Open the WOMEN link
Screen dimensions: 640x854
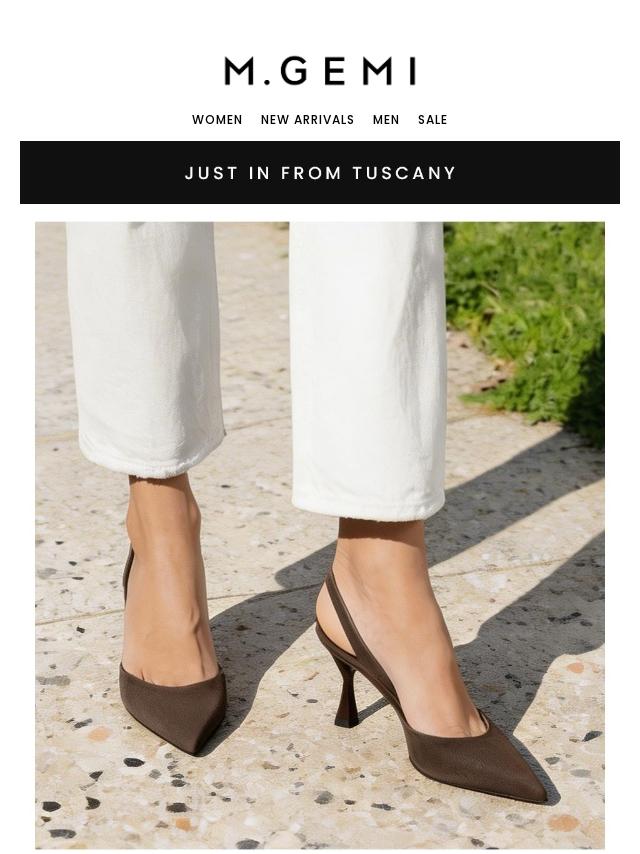coord(217,120)
